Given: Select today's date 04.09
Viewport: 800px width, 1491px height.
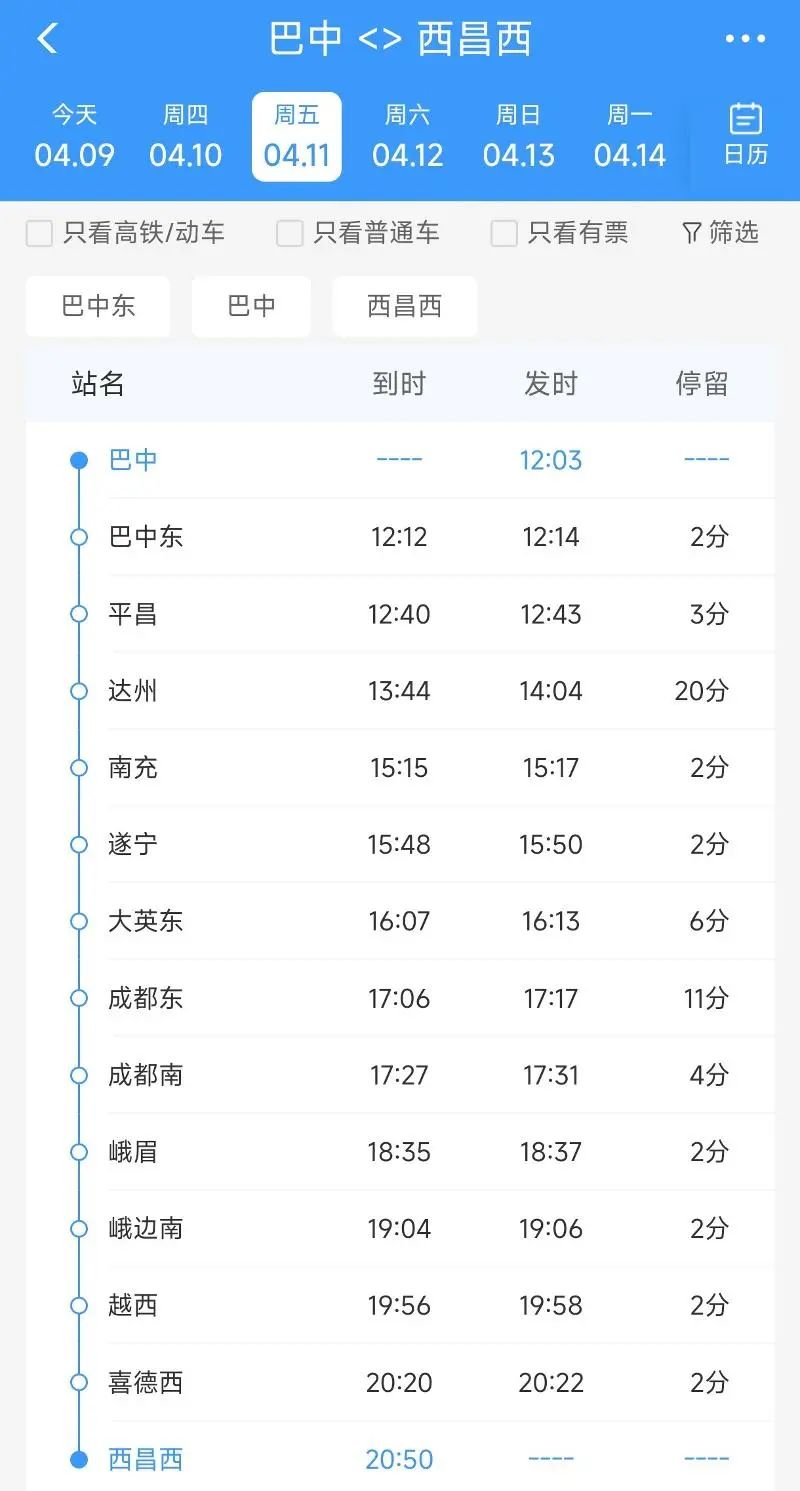Looking at the screenshot, I should pos(75,137).
